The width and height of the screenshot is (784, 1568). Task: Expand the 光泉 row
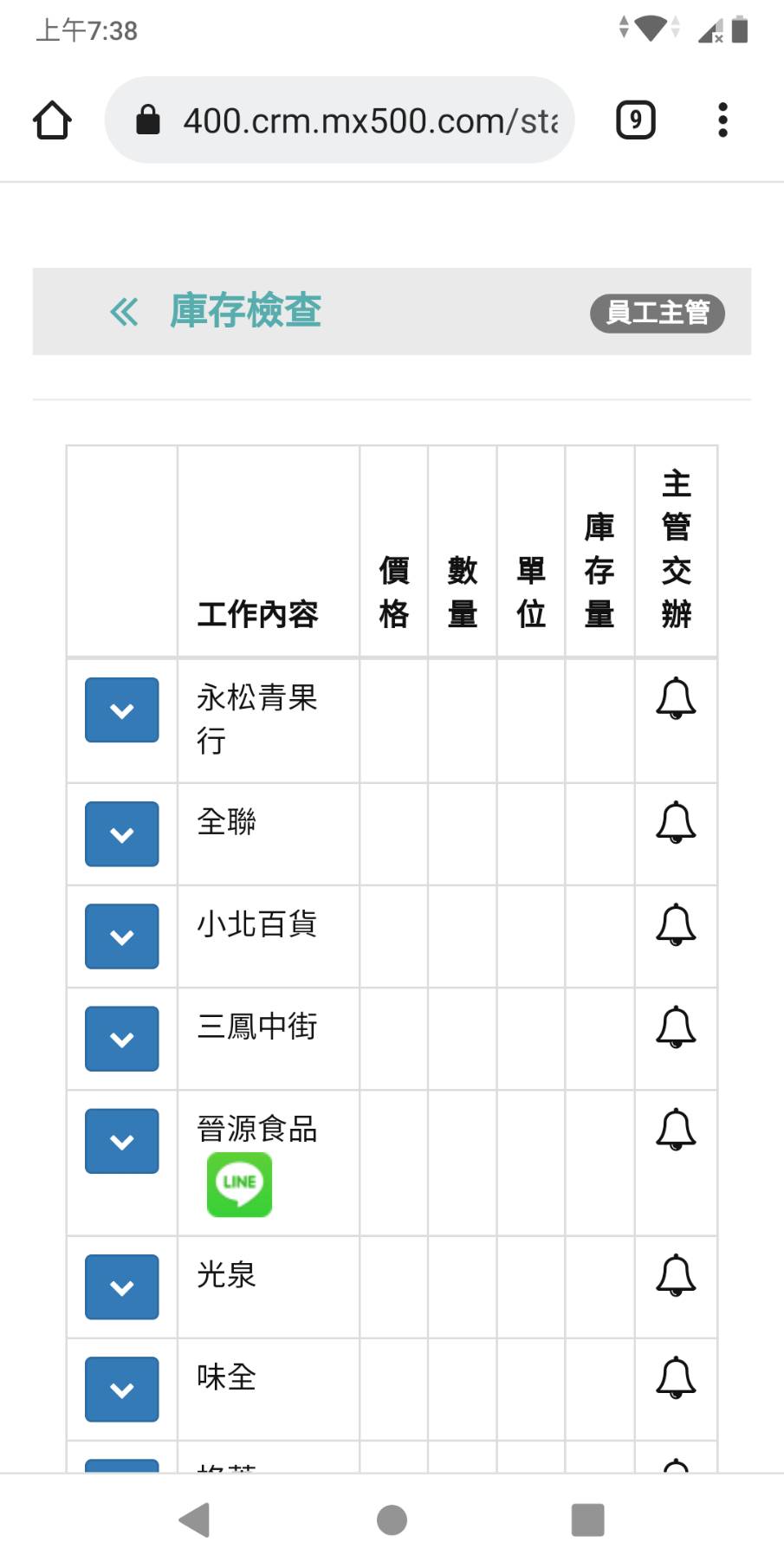(121, 1287)
